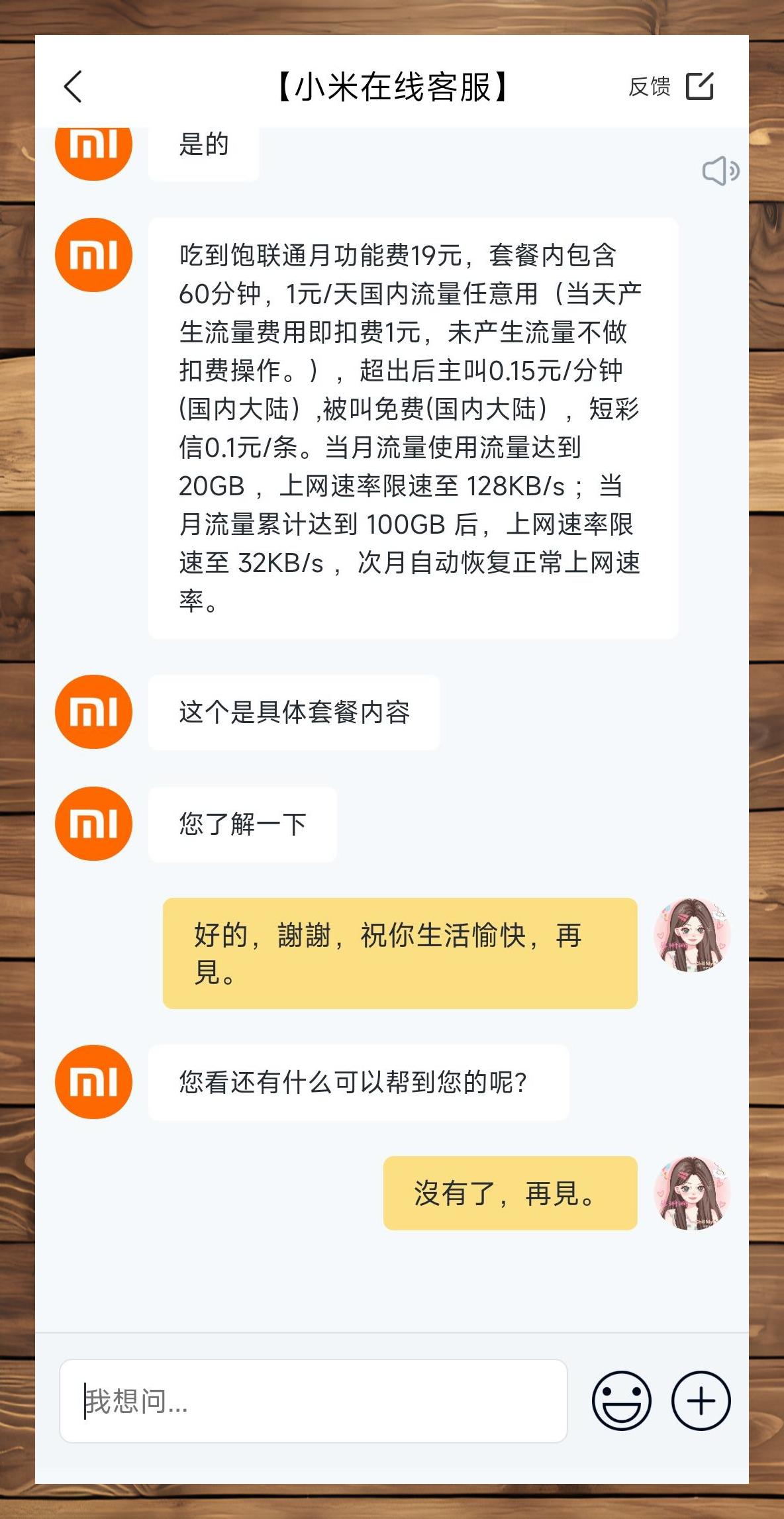Select the Mi avatar next to plan details
This screenshot has height=1519, width=784.
(x=93, y=254)
